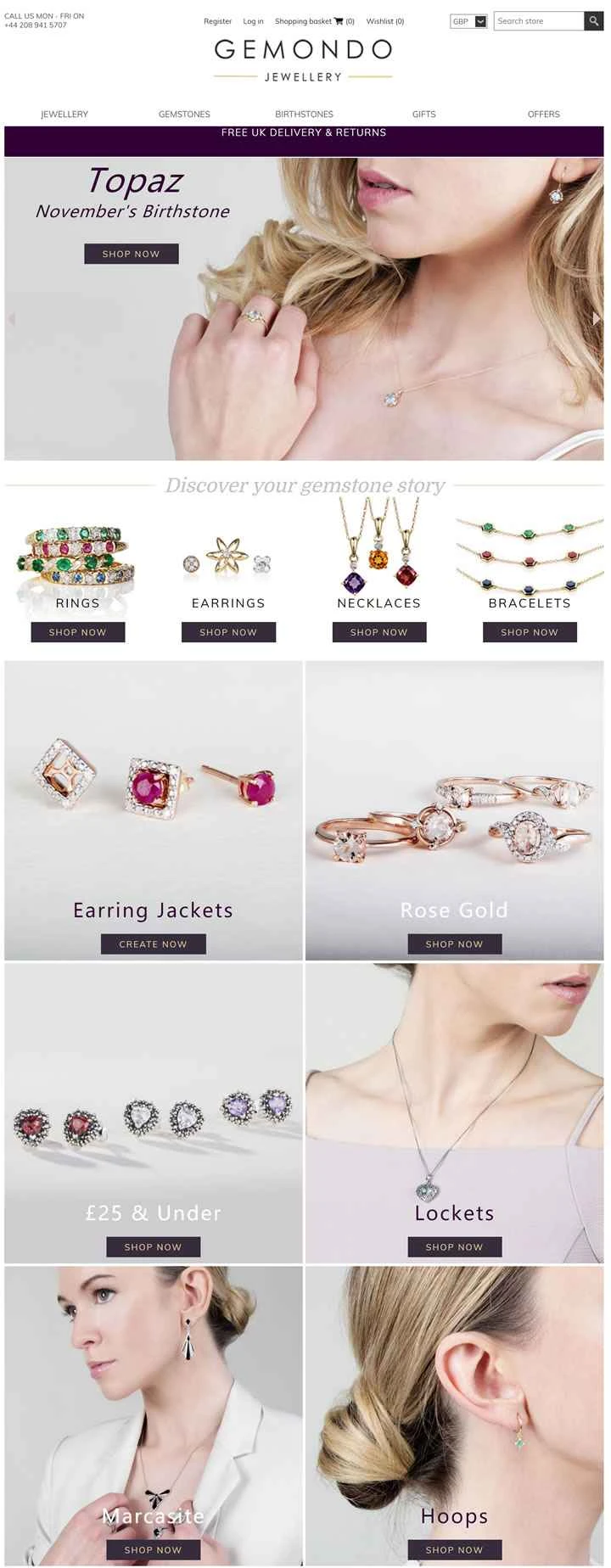Open the BIRTHSTONES menu
The width and height of the screenshot is (611, 1568).
click(304, 114)
